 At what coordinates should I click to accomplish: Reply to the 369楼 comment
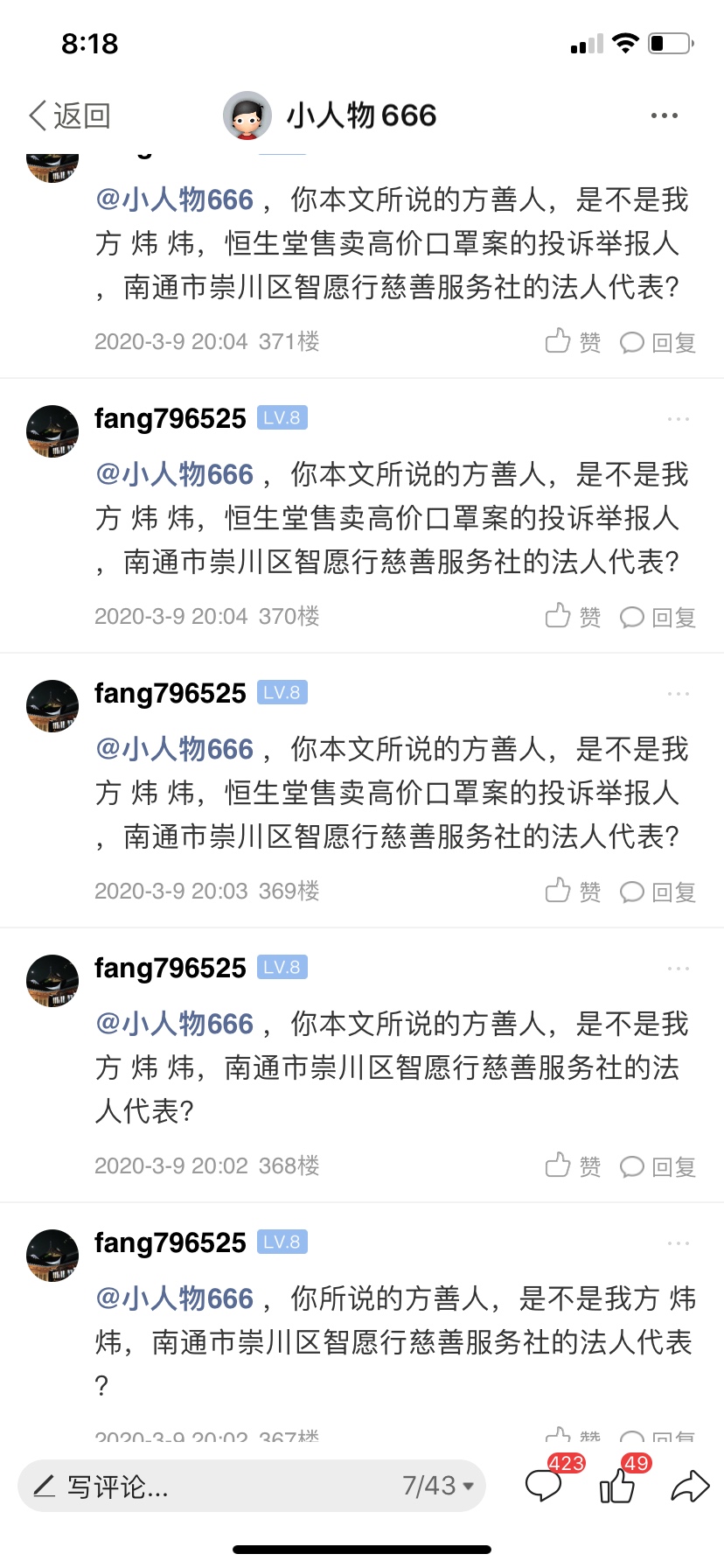(x=658, y=892)
